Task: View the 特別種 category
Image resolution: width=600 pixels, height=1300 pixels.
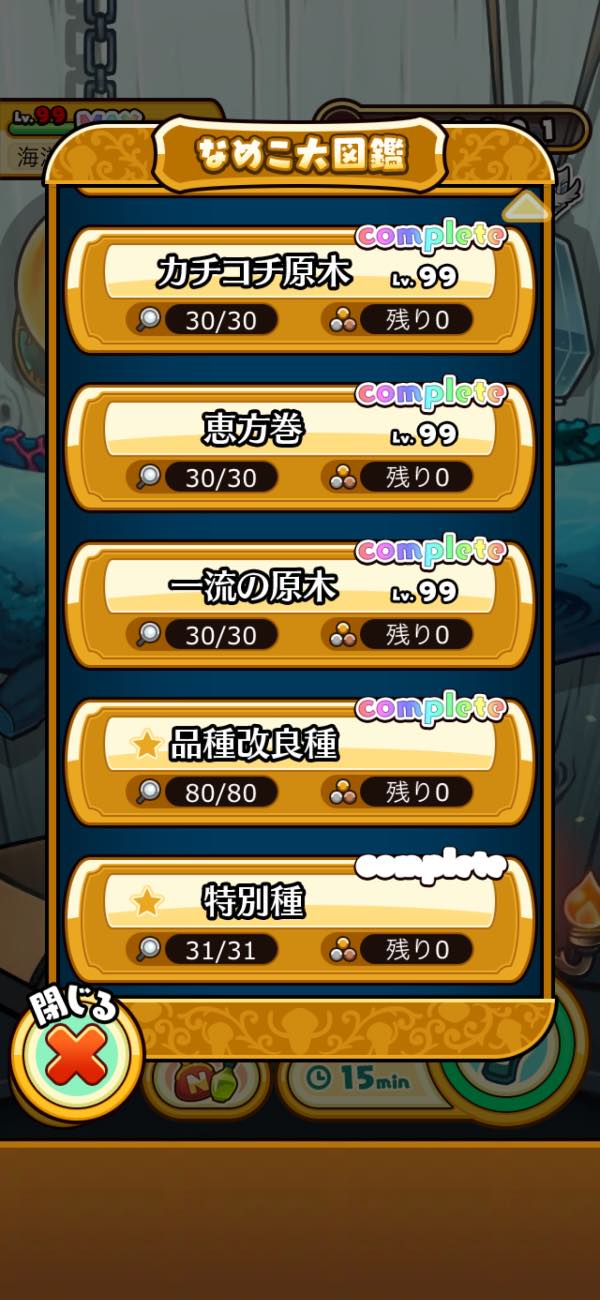Action: coord(298,920)
